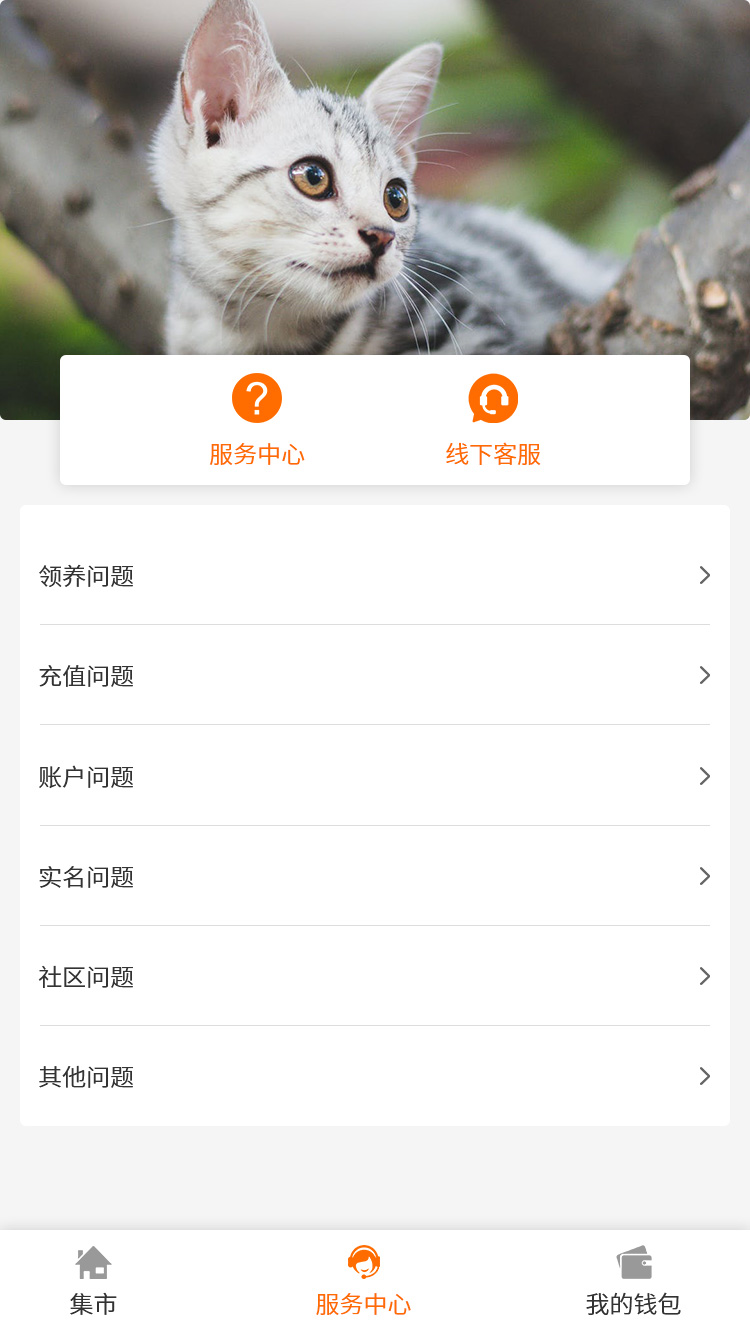Open 充值问题 help topic
Viewport: 750px width, 1330px height.
375,676
